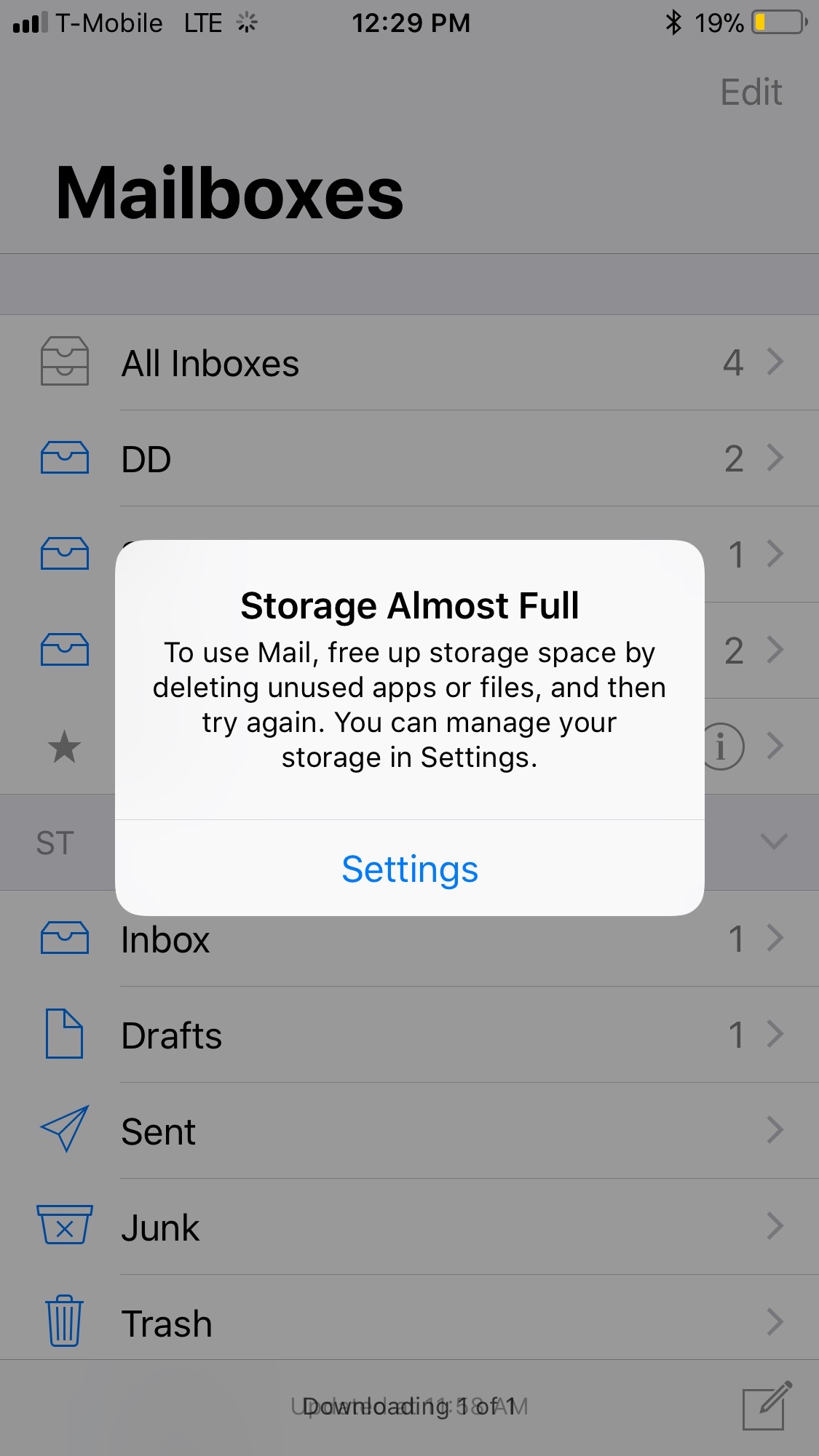Tap the blue DD mailbox icon

pos(65,458)
